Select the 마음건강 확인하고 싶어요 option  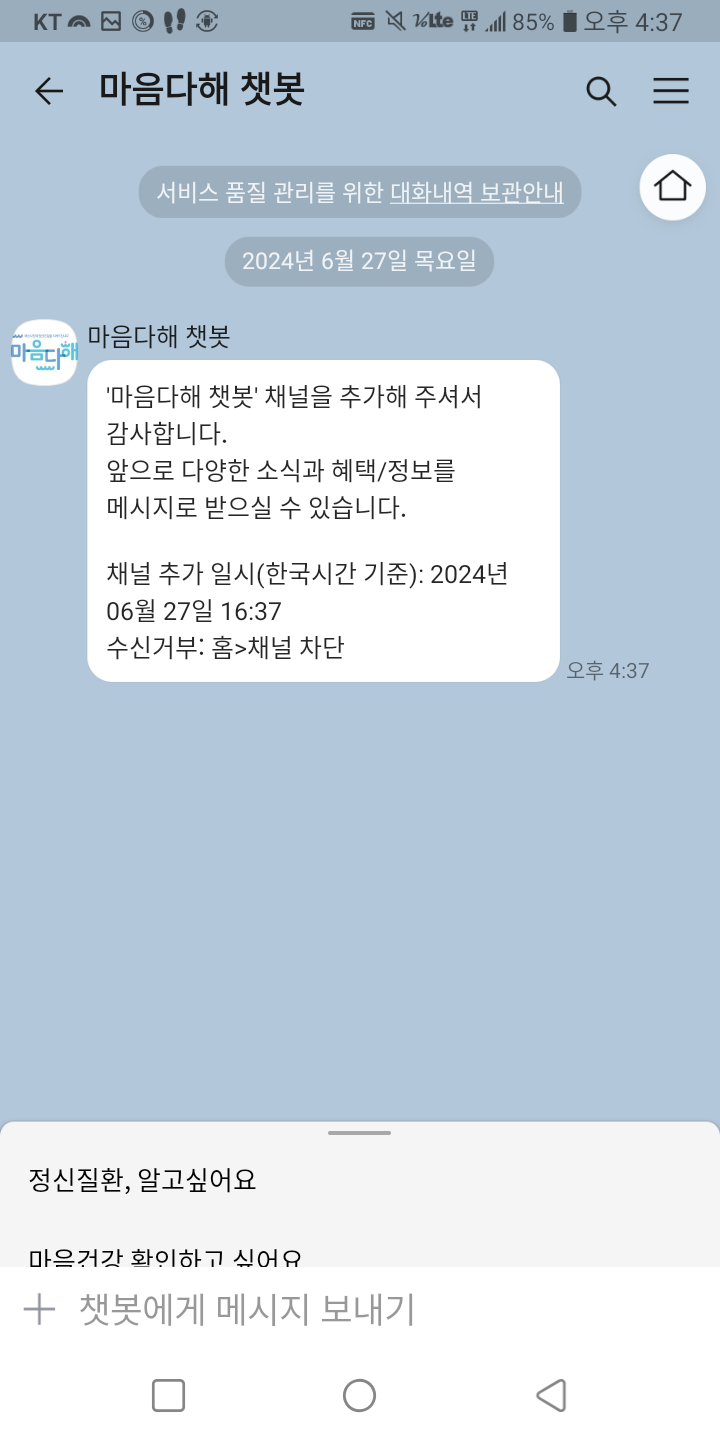click(x=165, y=1256)
